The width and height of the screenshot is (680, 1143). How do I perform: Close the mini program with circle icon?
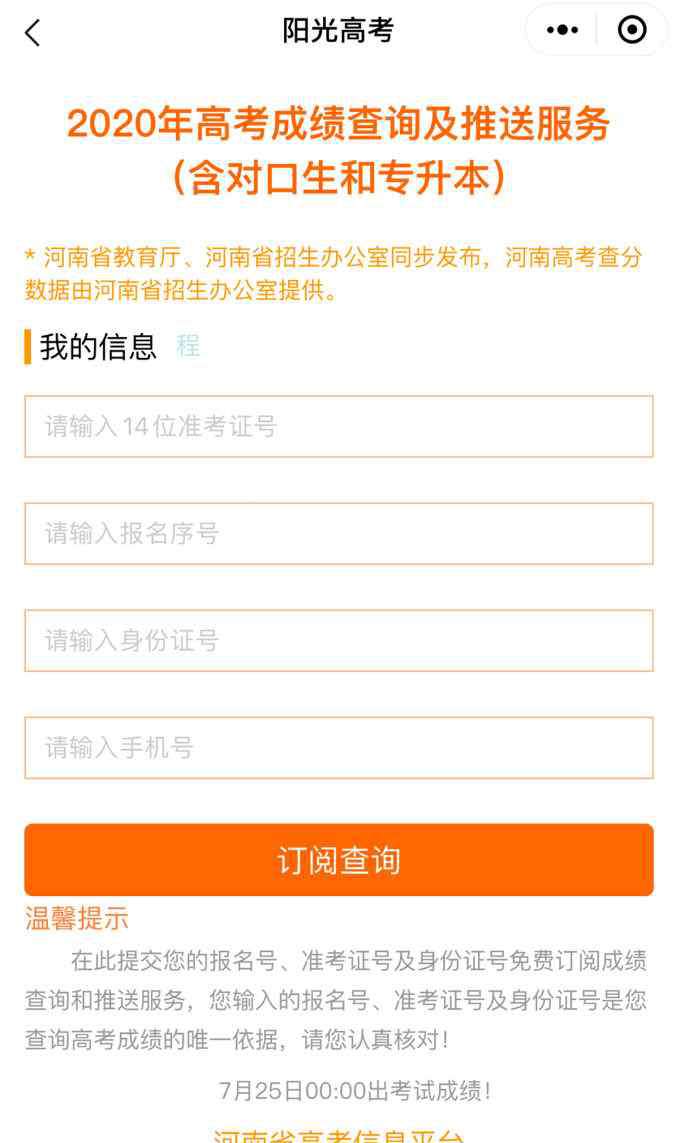click(x=632, y=30)
